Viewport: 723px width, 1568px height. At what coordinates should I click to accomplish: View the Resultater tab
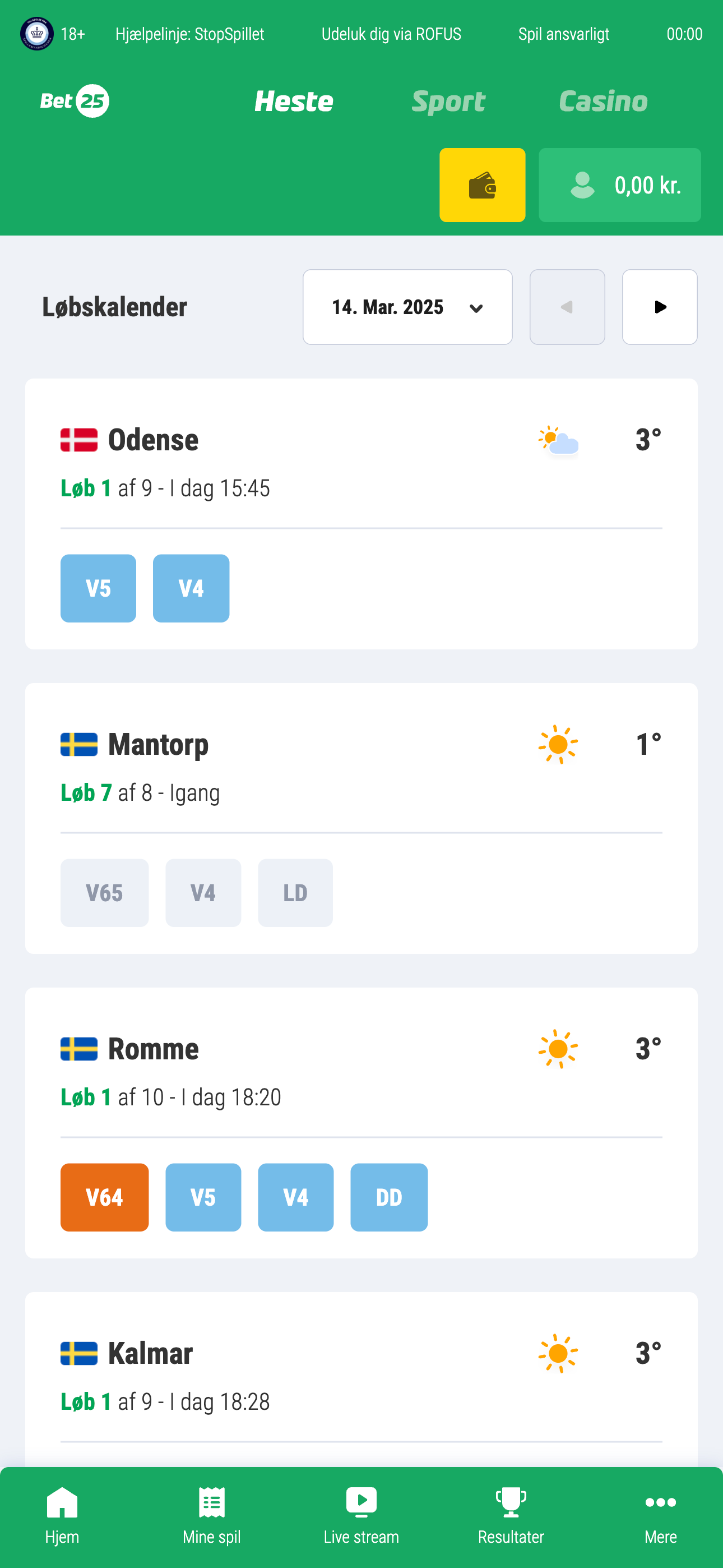point(511,1516)
